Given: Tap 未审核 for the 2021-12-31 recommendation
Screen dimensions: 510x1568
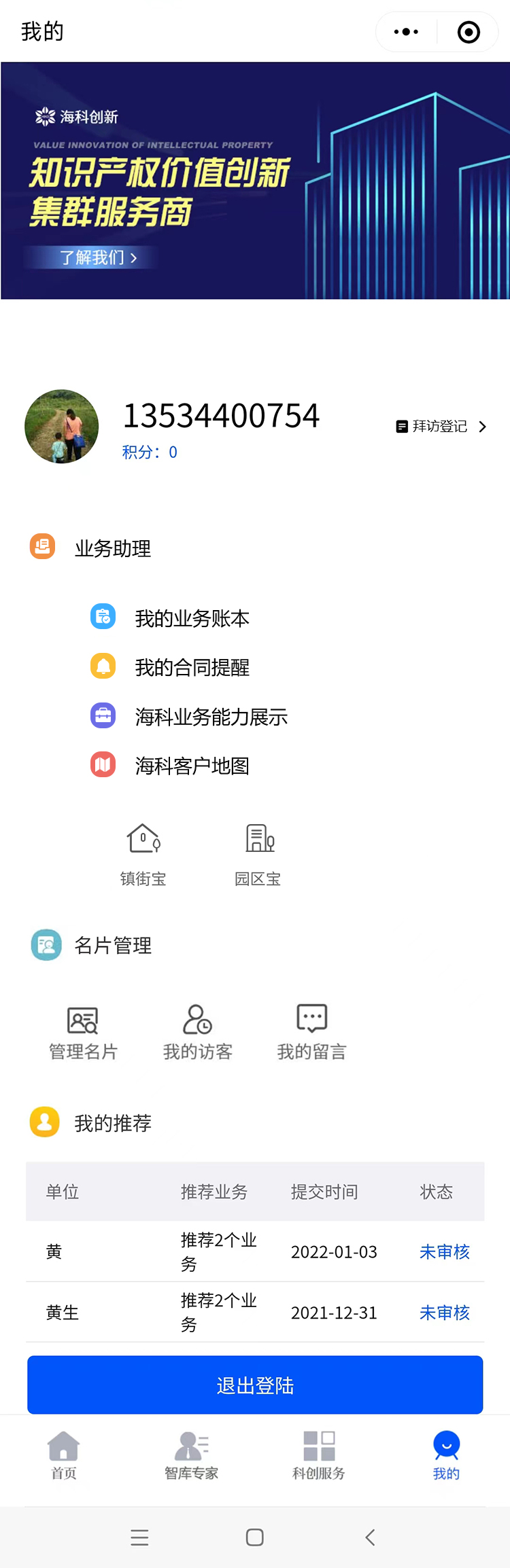Looking at the screenshot, I should [445, 1313].
